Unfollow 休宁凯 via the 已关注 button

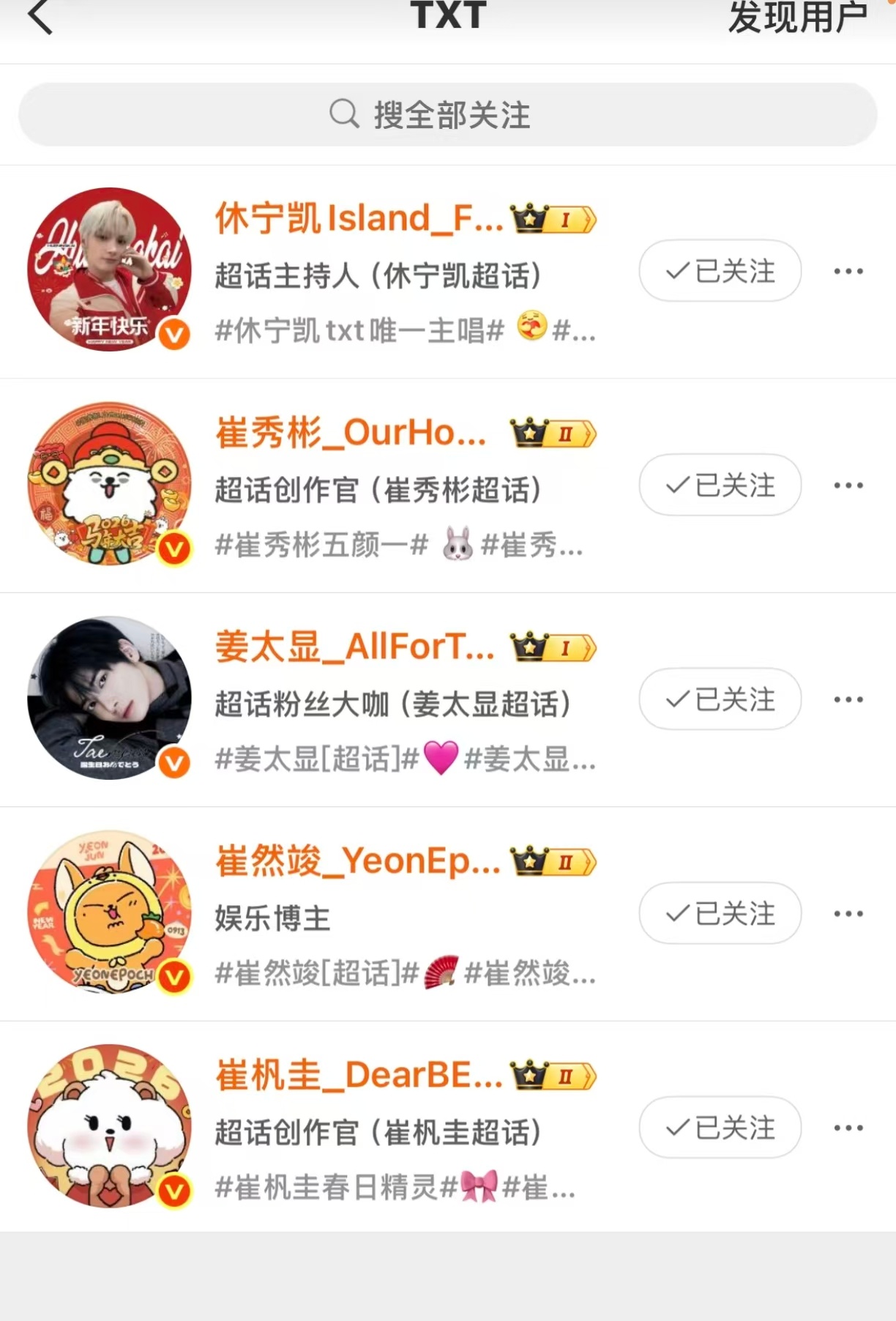719,270
